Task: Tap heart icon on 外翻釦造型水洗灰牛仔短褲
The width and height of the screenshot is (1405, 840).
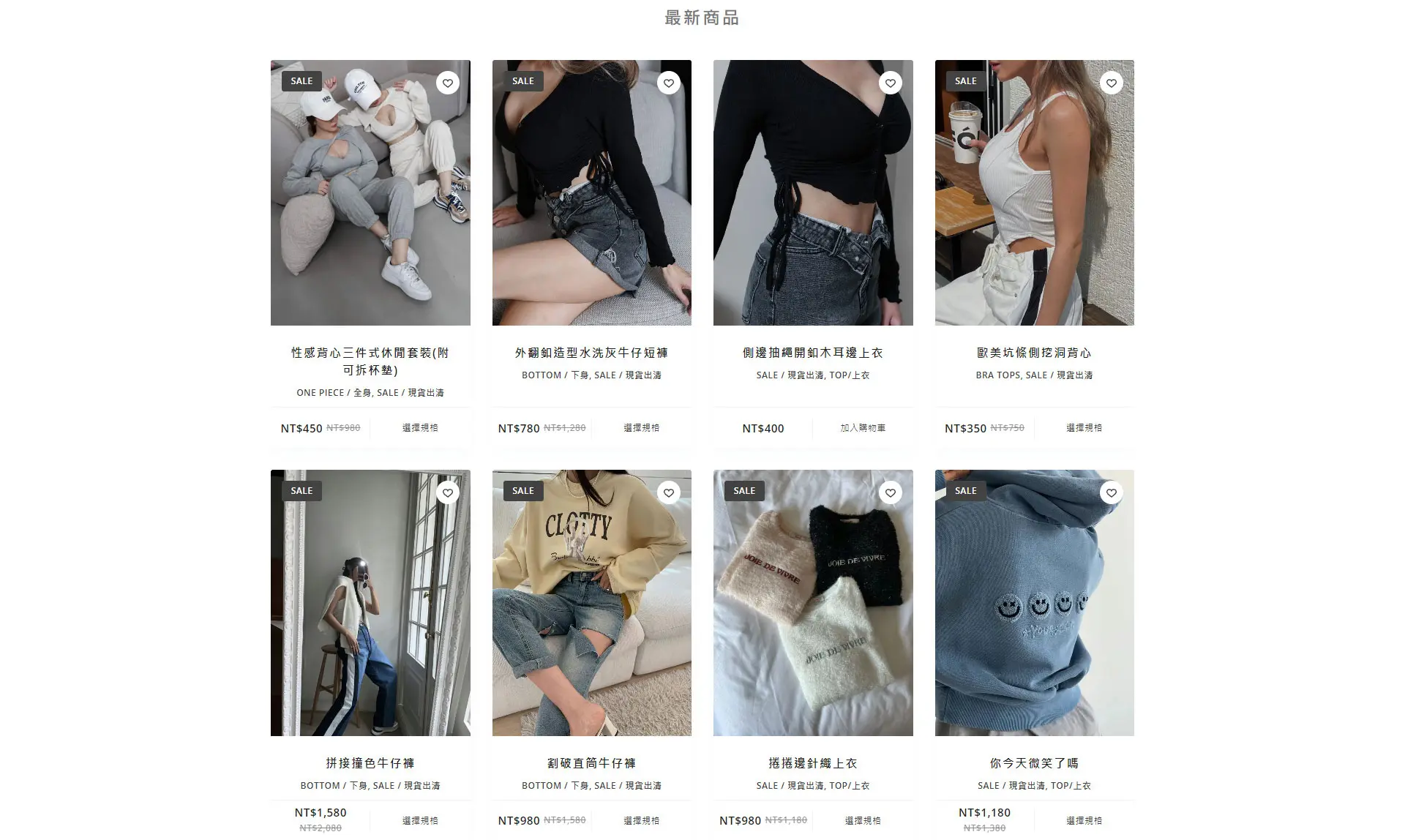Action: [x=669, y=83]
